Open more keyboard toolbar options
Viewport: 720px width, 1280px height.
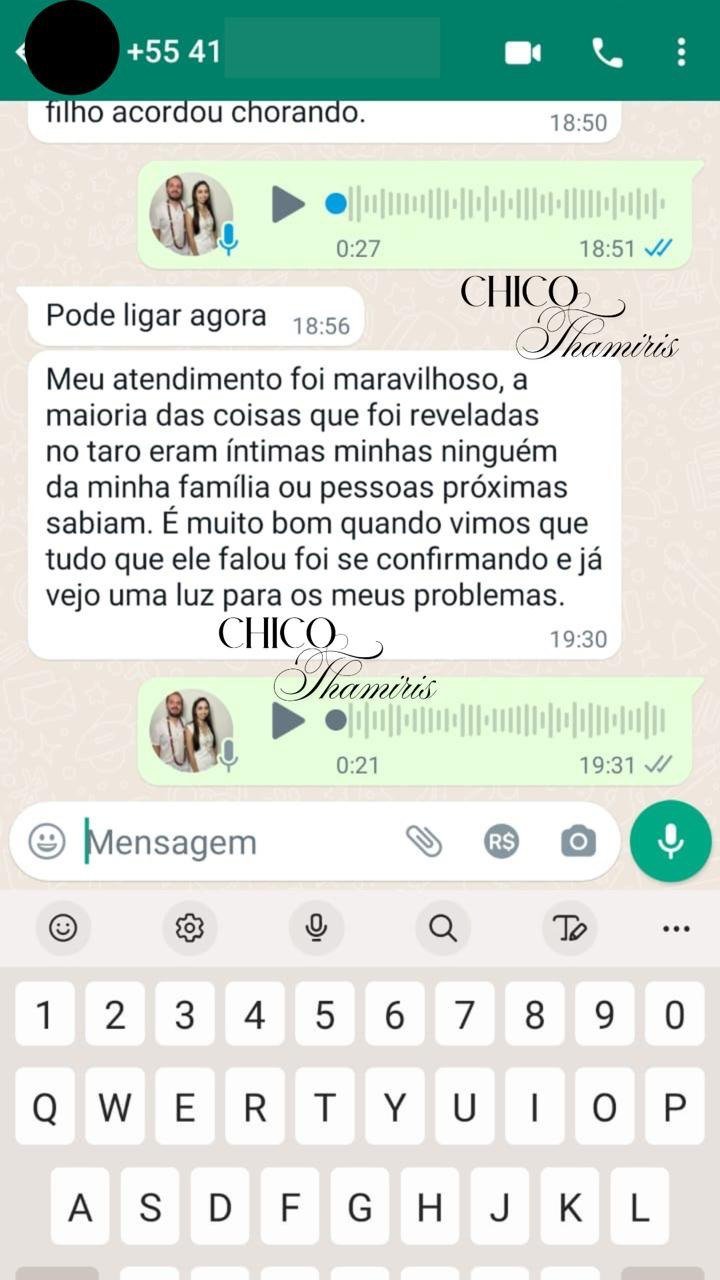pos(676,928)
